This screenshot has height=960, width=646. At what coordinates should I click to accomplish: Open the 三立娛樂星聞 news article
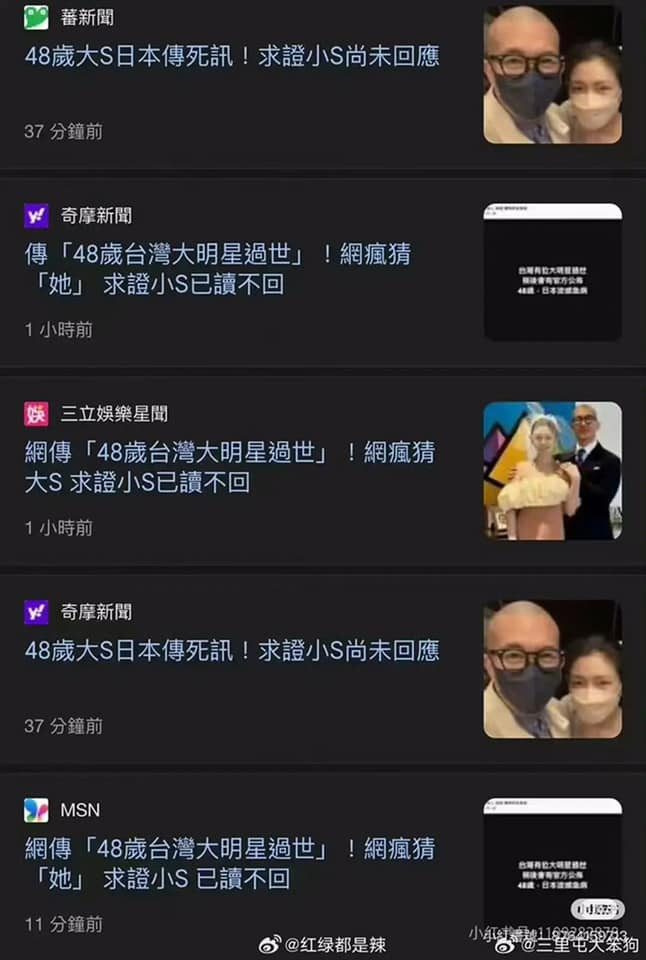tap(230, 467)
